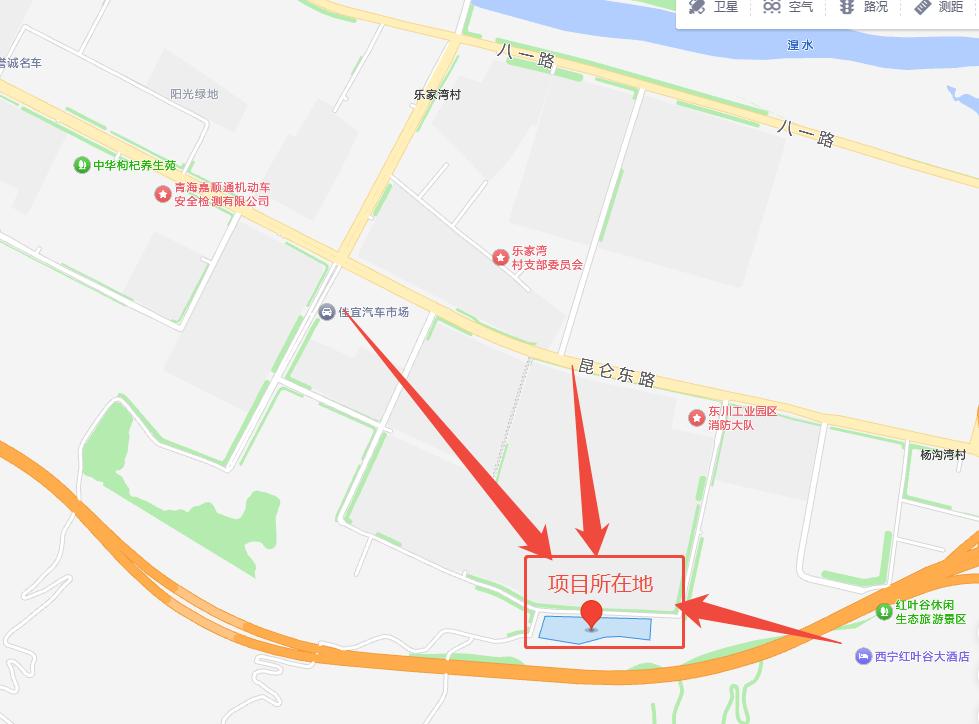The image size is (979, 724).
Task: Switch to satellite view (卫星)
Action: pyautogui.click(x=713, y=8)
